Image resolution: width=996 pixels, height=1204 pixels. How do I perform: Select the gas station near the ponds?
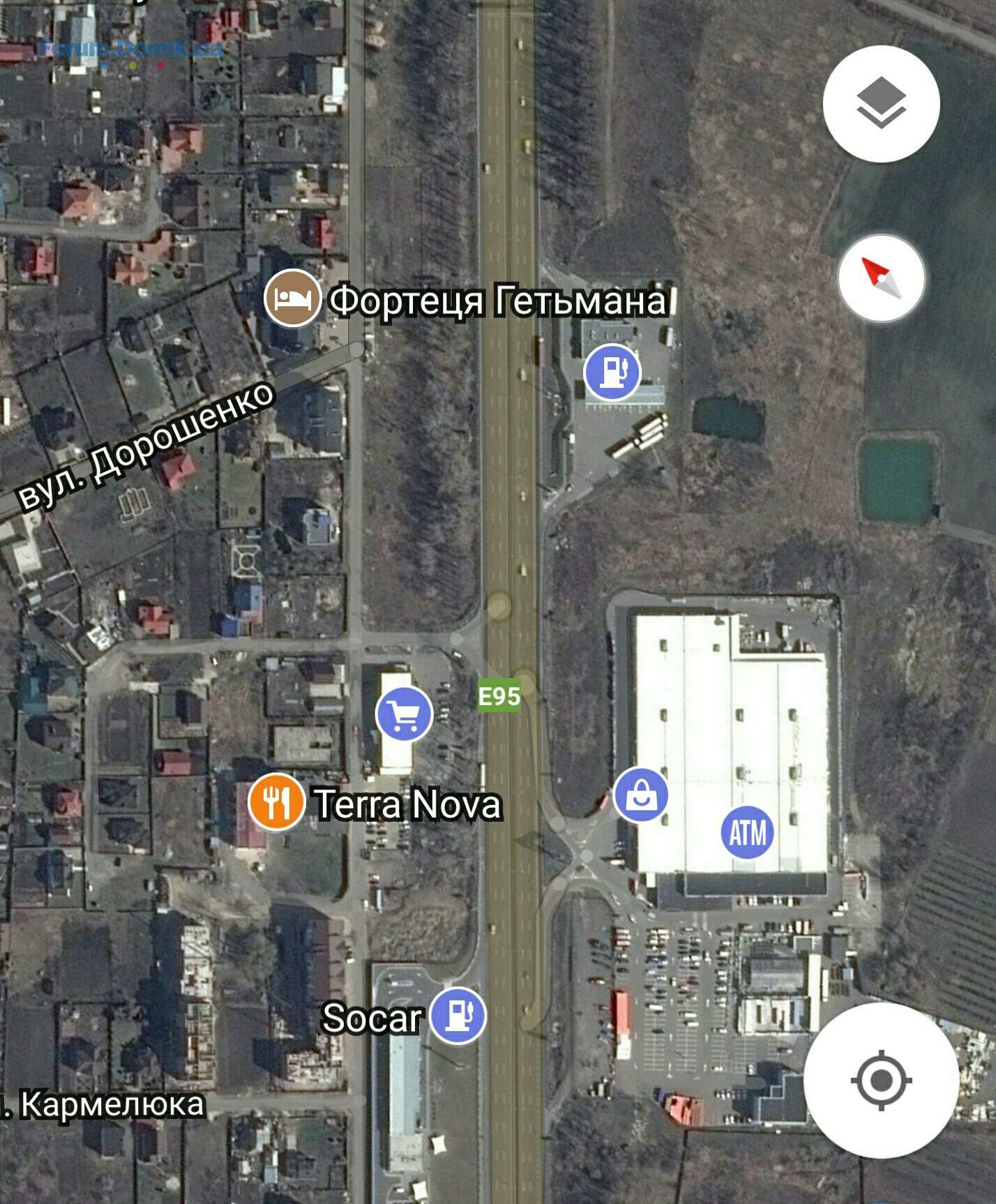point(612,372)
